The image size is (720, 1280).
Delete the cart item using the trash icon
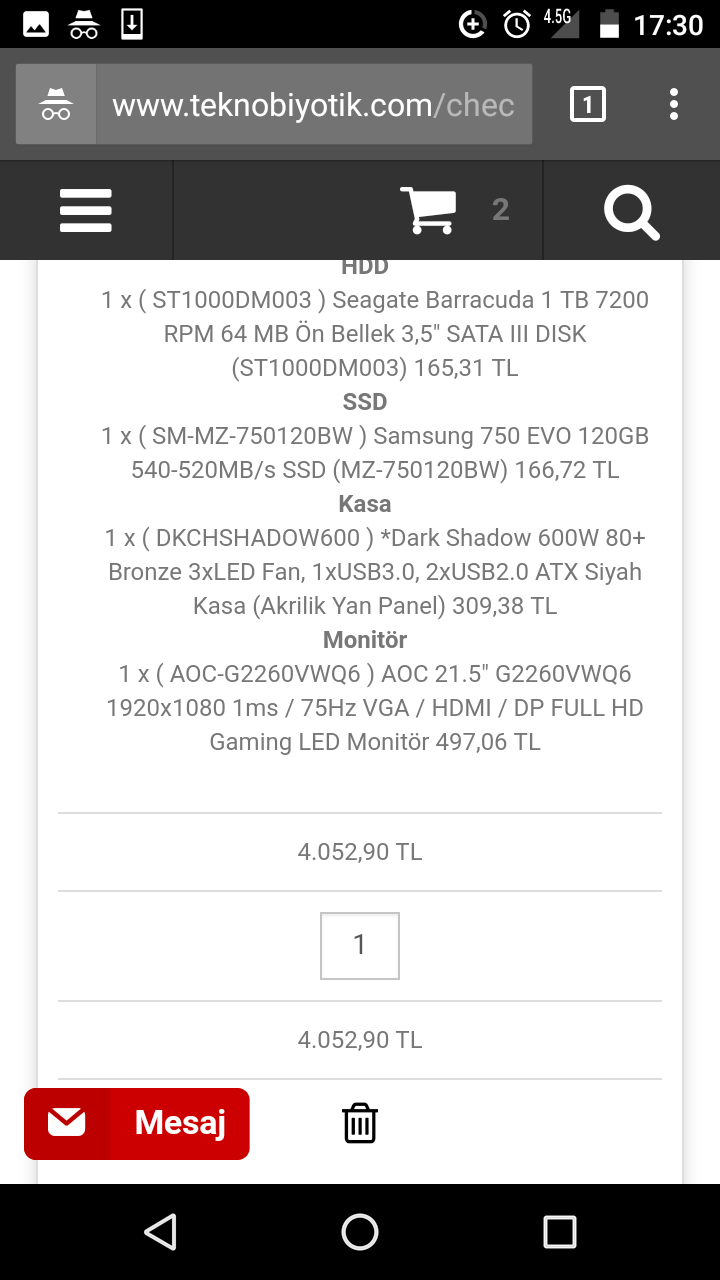[x=360, y=1122]
